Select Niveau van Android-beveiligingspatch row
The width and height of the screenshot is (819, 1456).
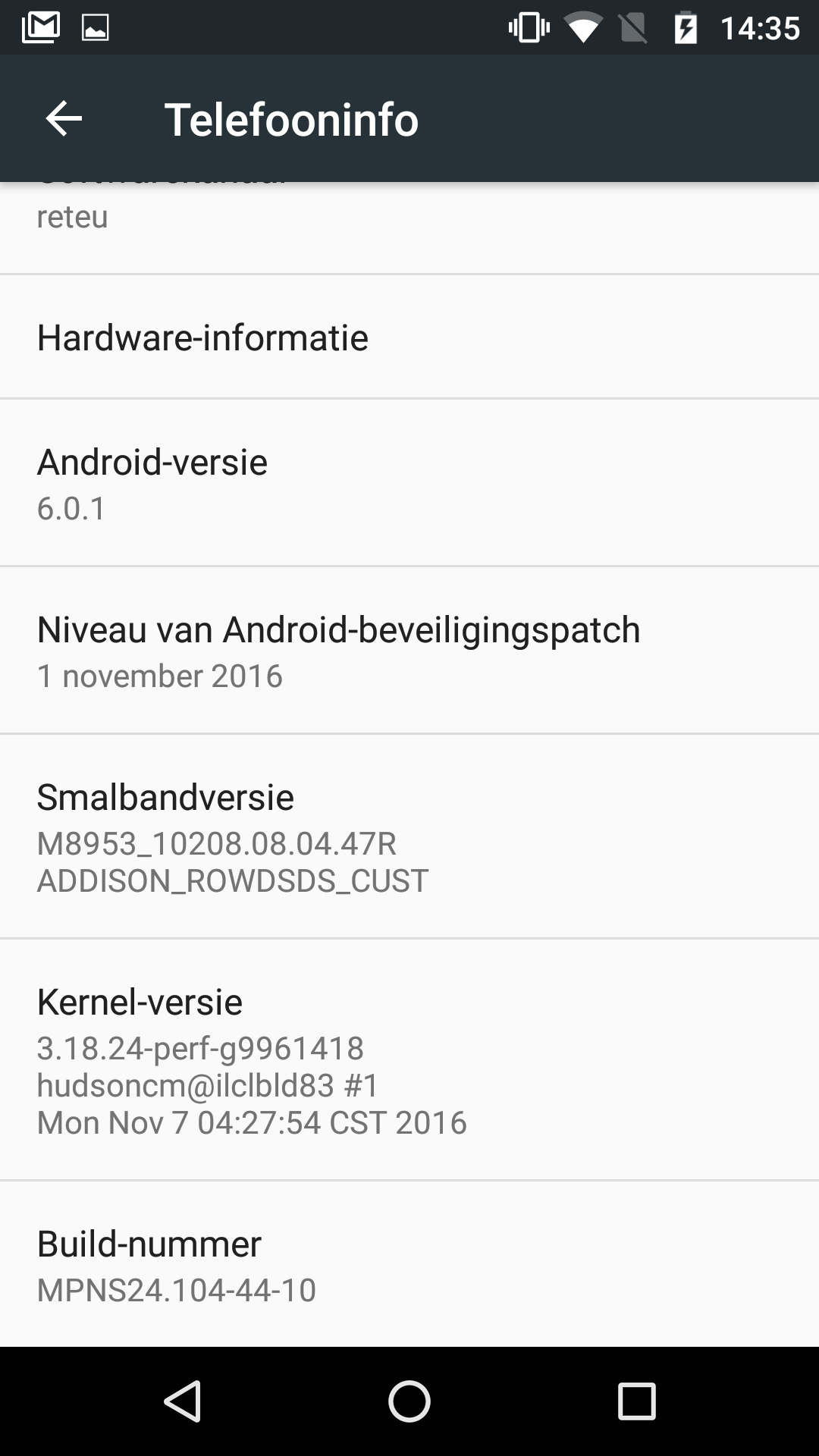[x=409, y=651]
